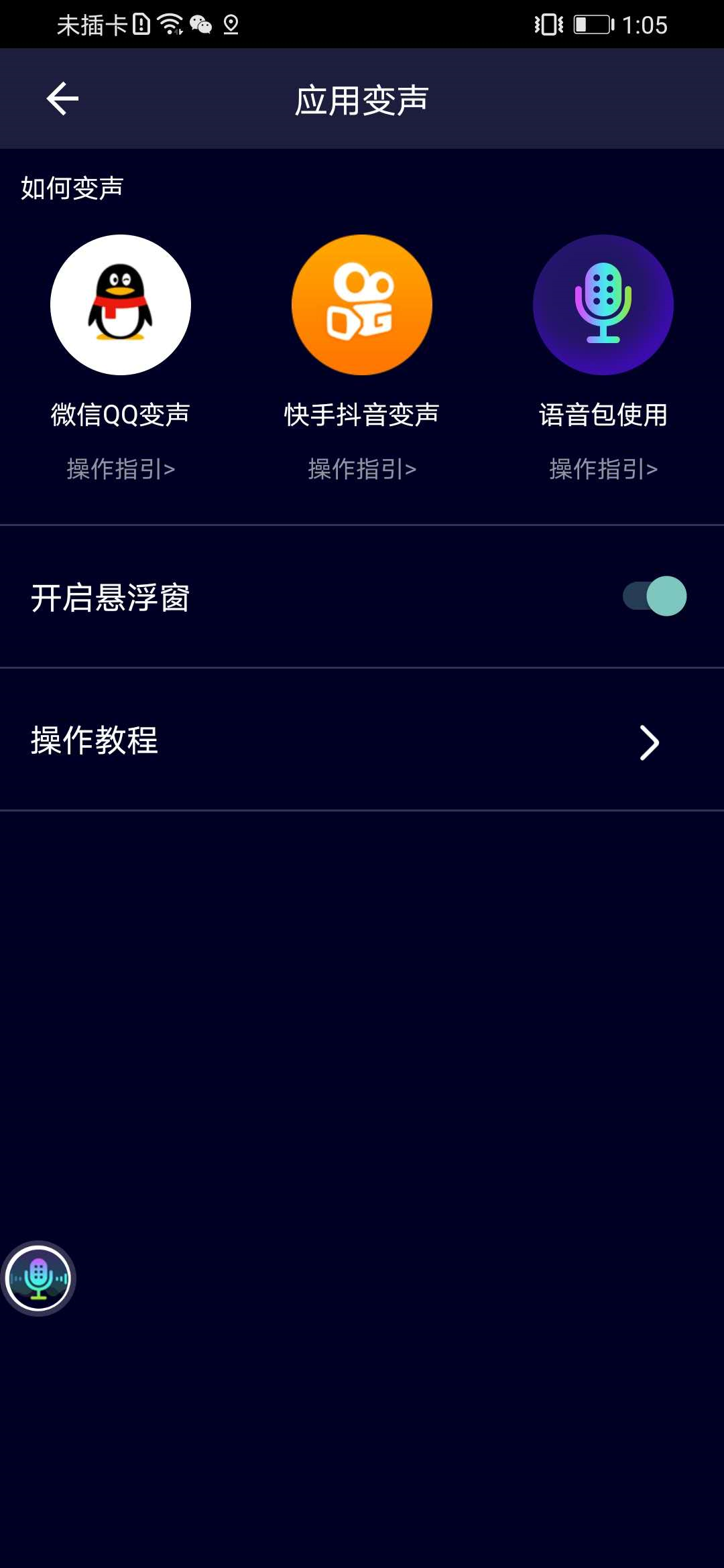Open the 操作教程 row
Image resolution: width=724 pixels, height=1568 pixels.
pyautogui.click(x=362, y=741)
